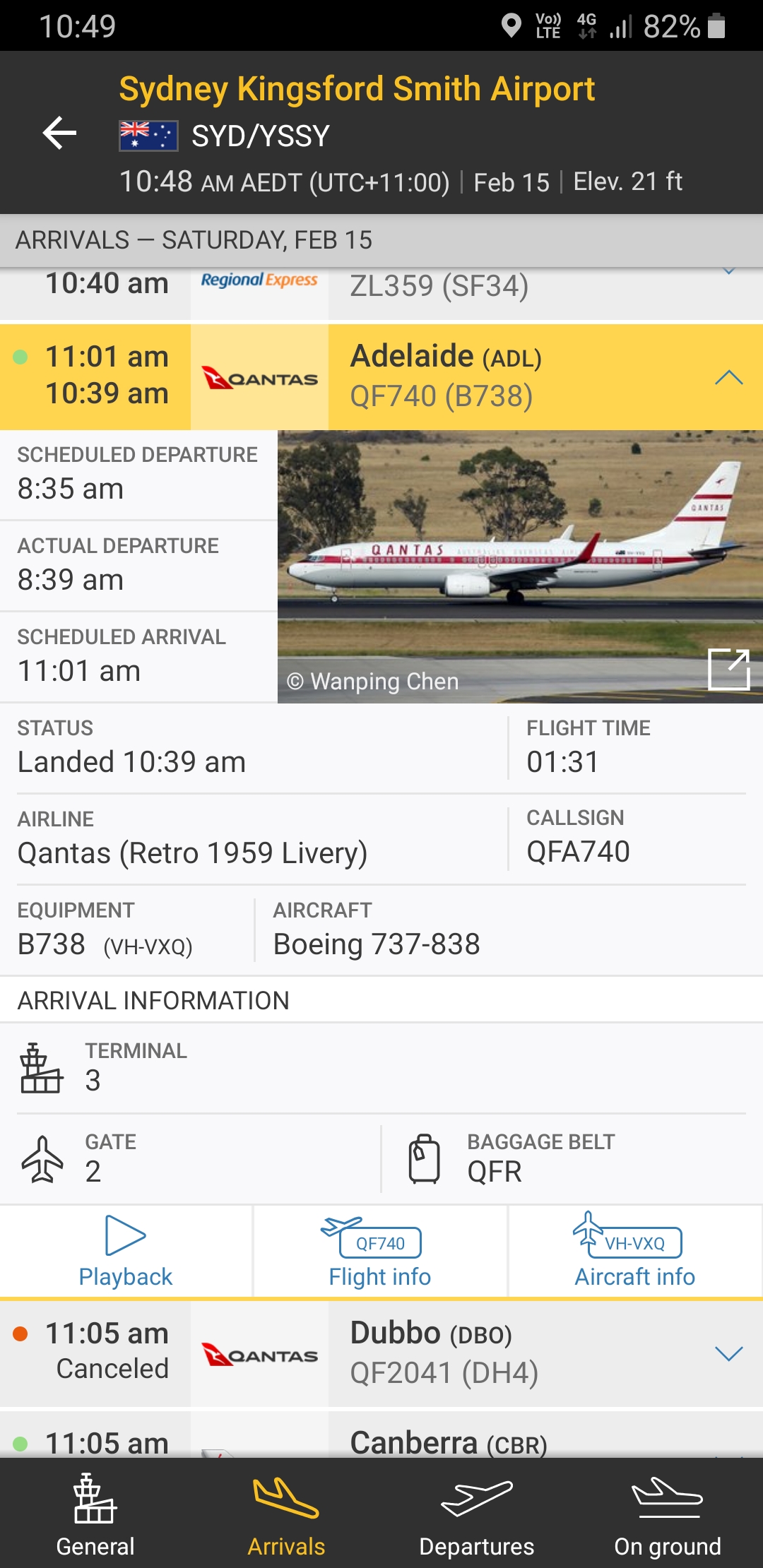Open Flight info for QF740

[380, 1252]
